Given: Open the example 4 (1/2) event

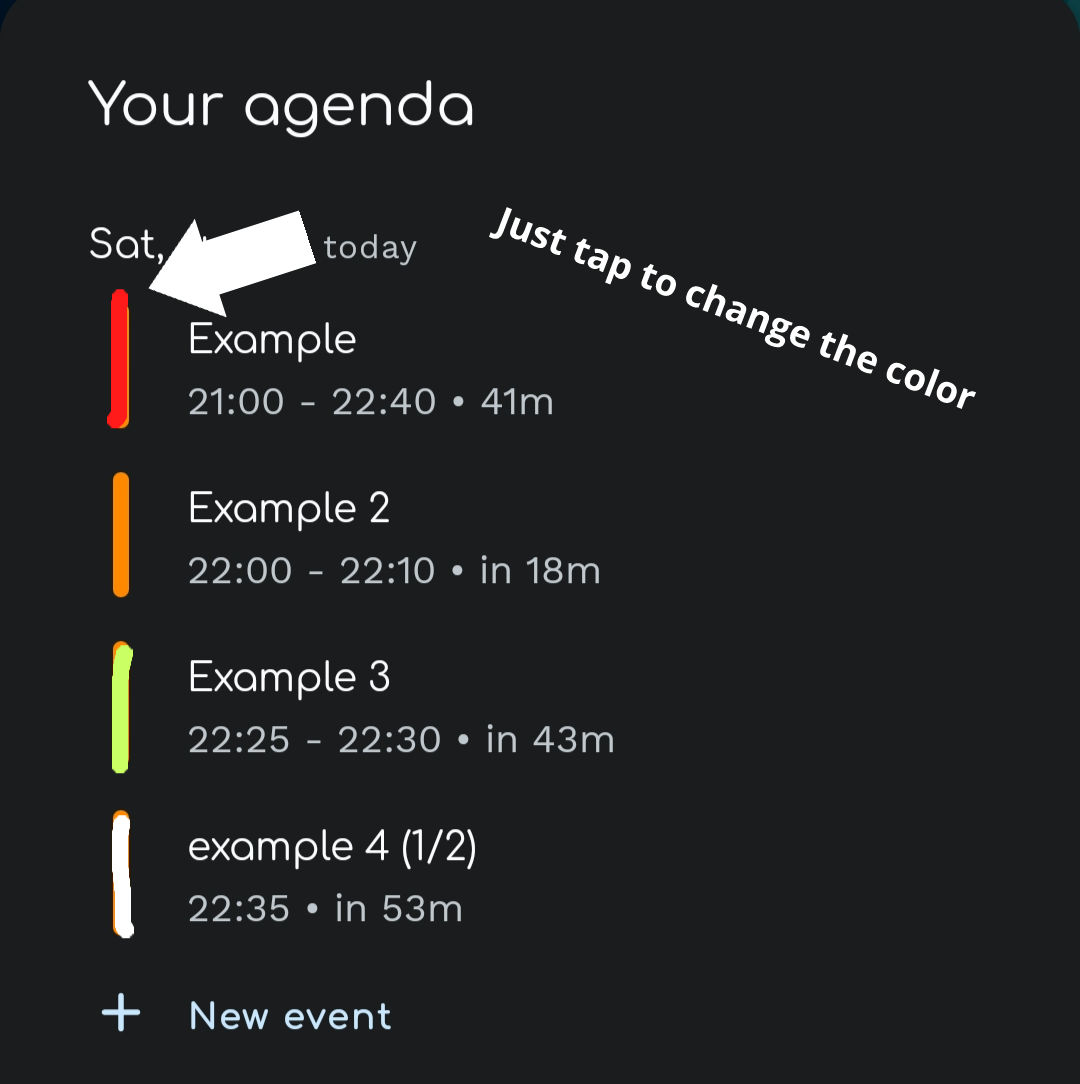Looking at the screenshot, I should tap(332, 877).
